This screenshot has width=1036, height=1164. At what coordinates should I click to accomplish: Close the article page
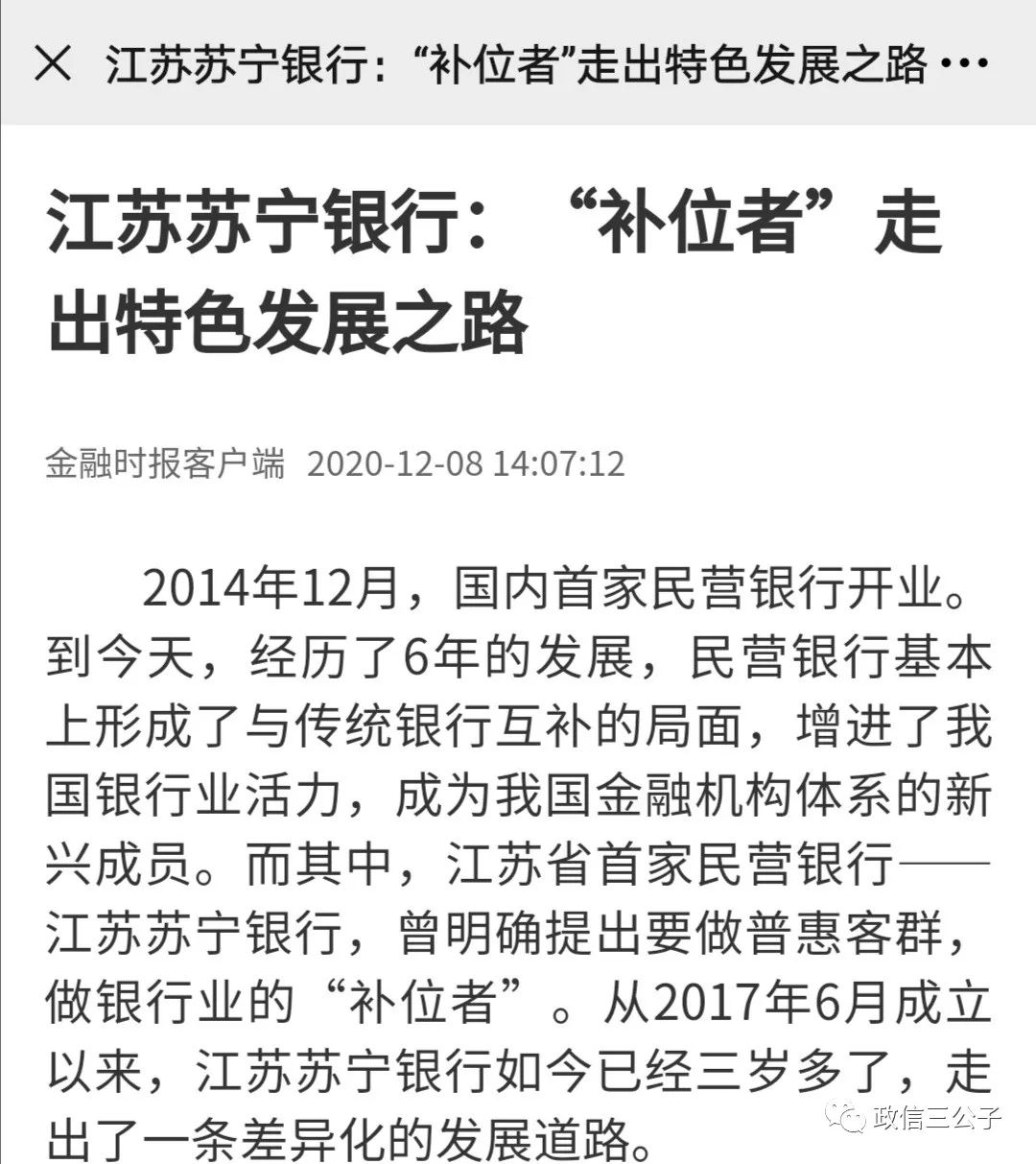[x=53, y=63]
